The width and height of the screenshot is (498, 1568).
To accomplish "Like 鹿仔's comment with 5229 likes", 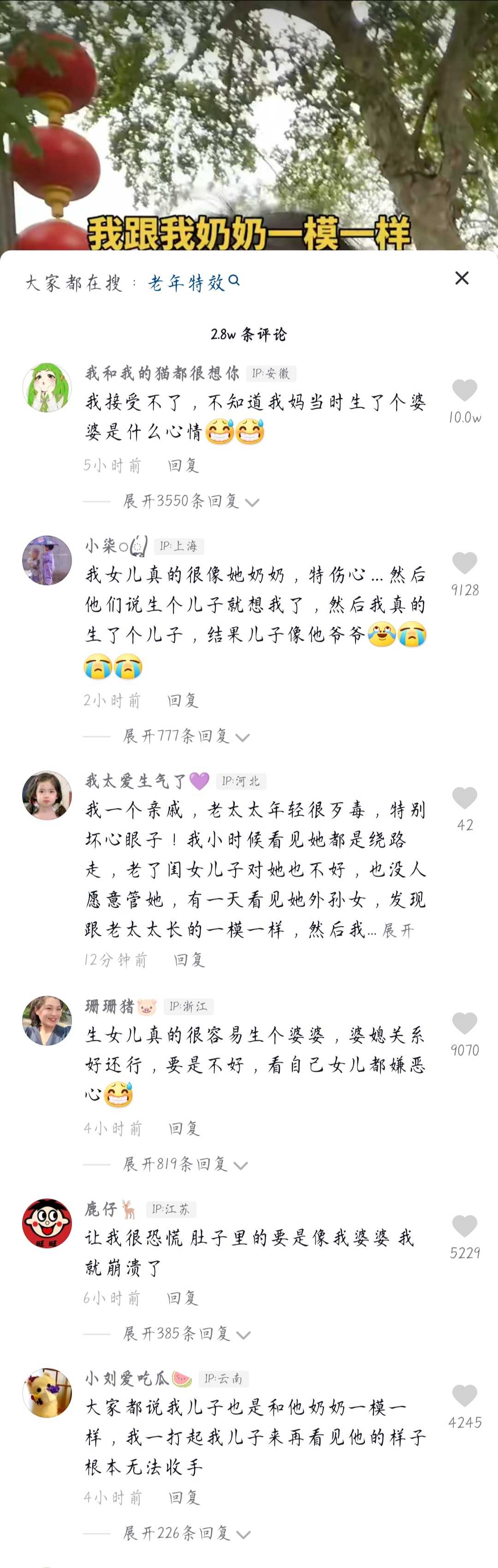I will [464, 1226].
